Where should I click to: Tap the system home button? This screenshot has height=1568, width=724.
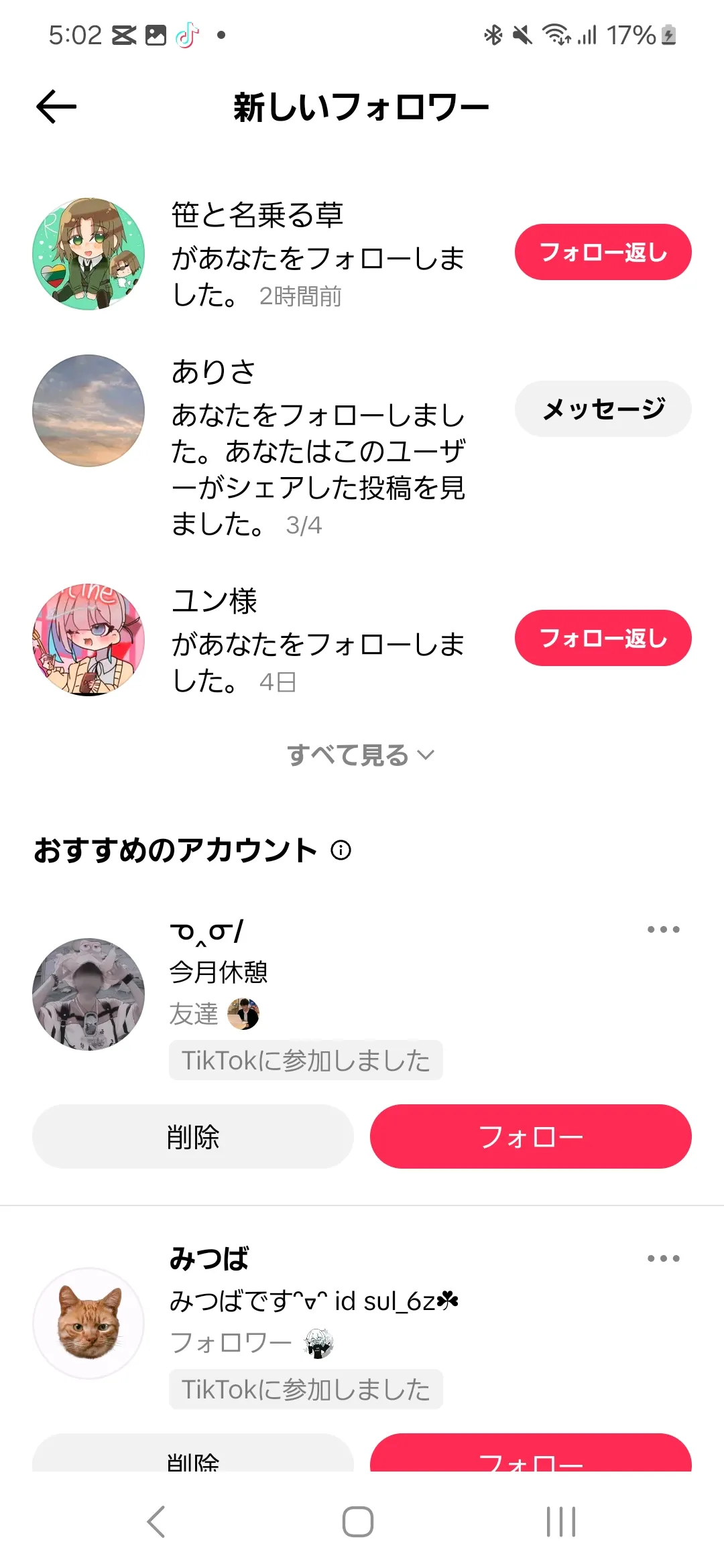click(358, 1521)
